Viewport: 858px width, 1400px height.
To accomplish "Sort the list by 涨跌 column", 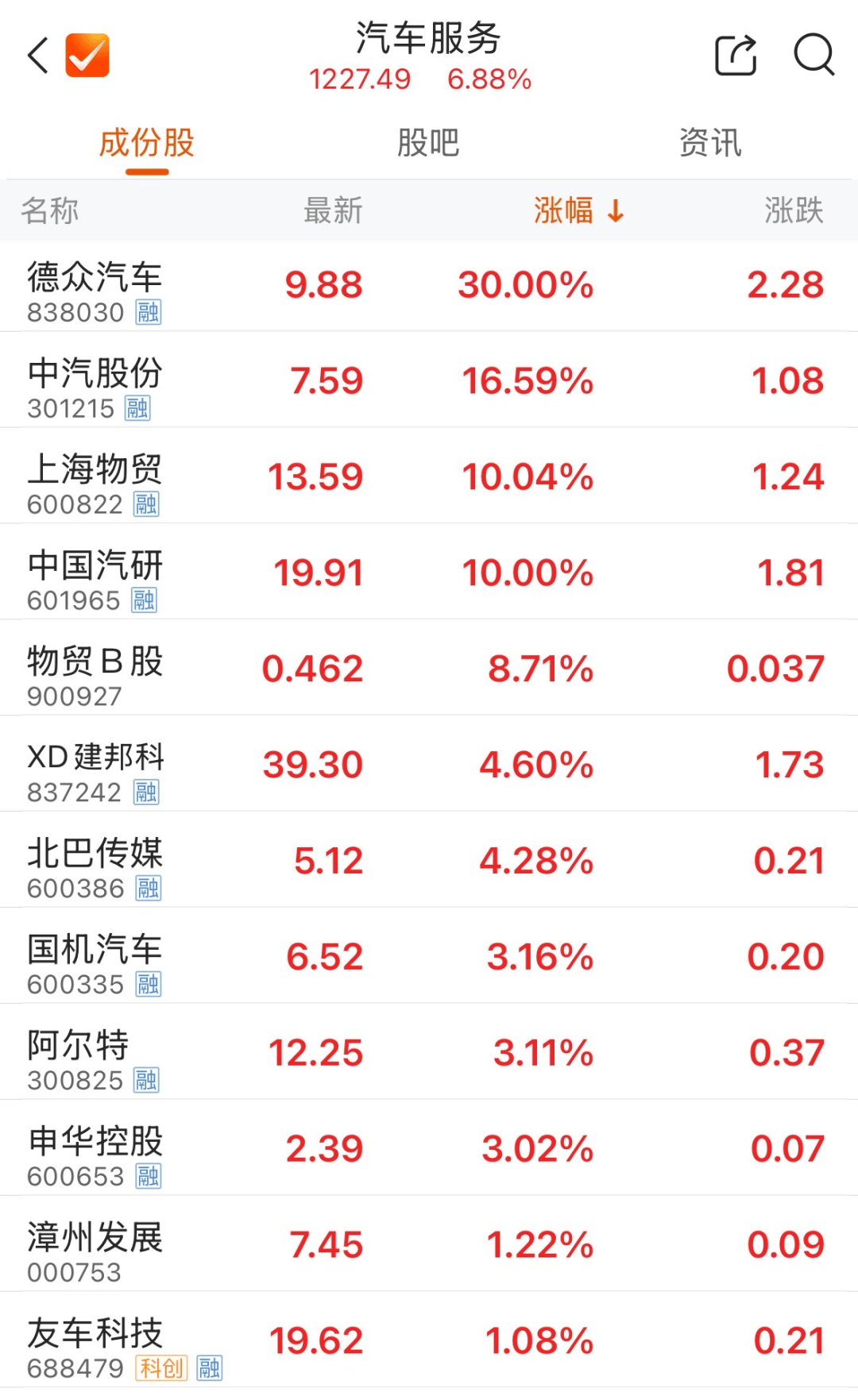I will pyautogui.click(x=793, y=211).
